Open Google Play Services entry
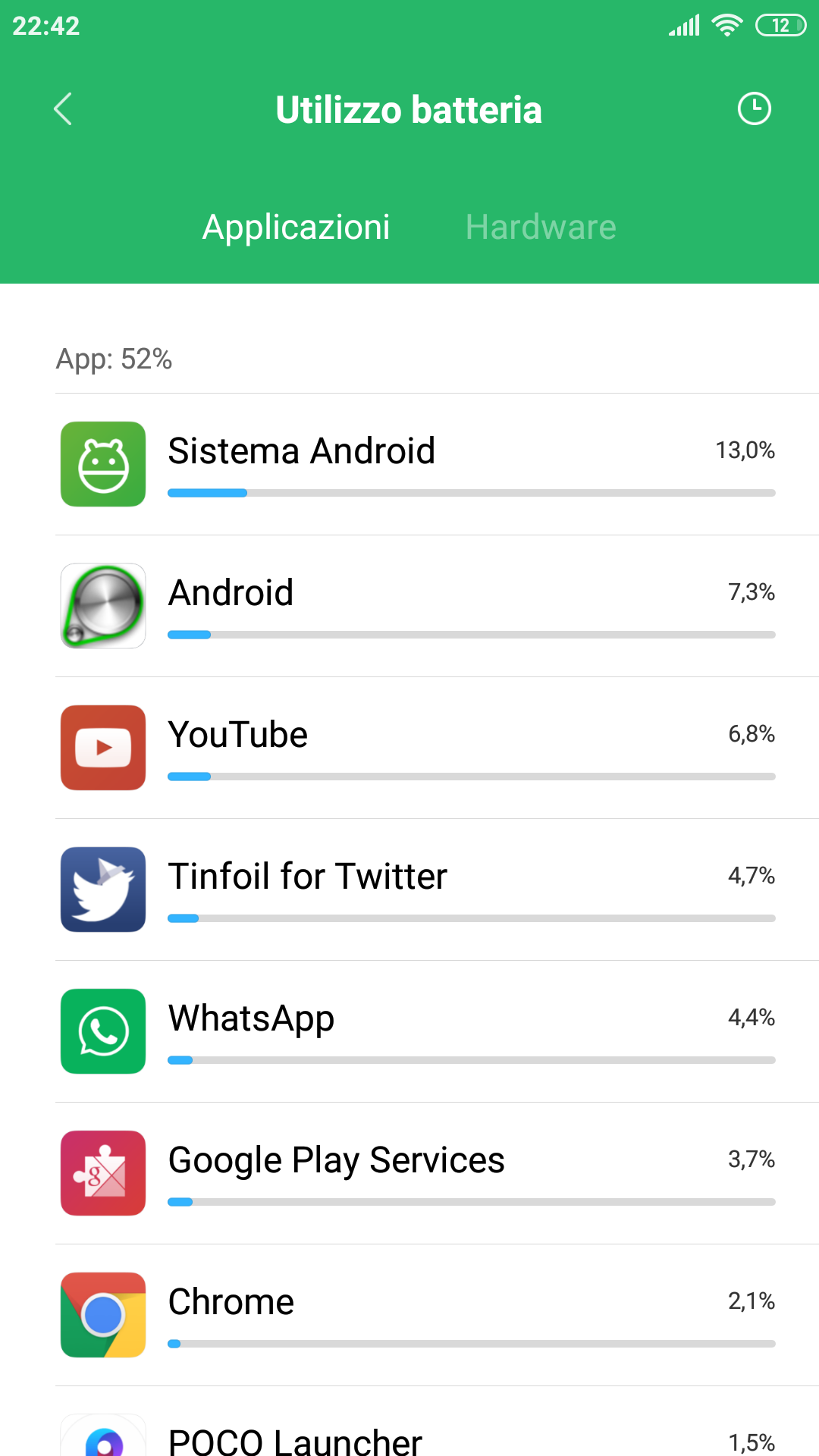 437,1173
